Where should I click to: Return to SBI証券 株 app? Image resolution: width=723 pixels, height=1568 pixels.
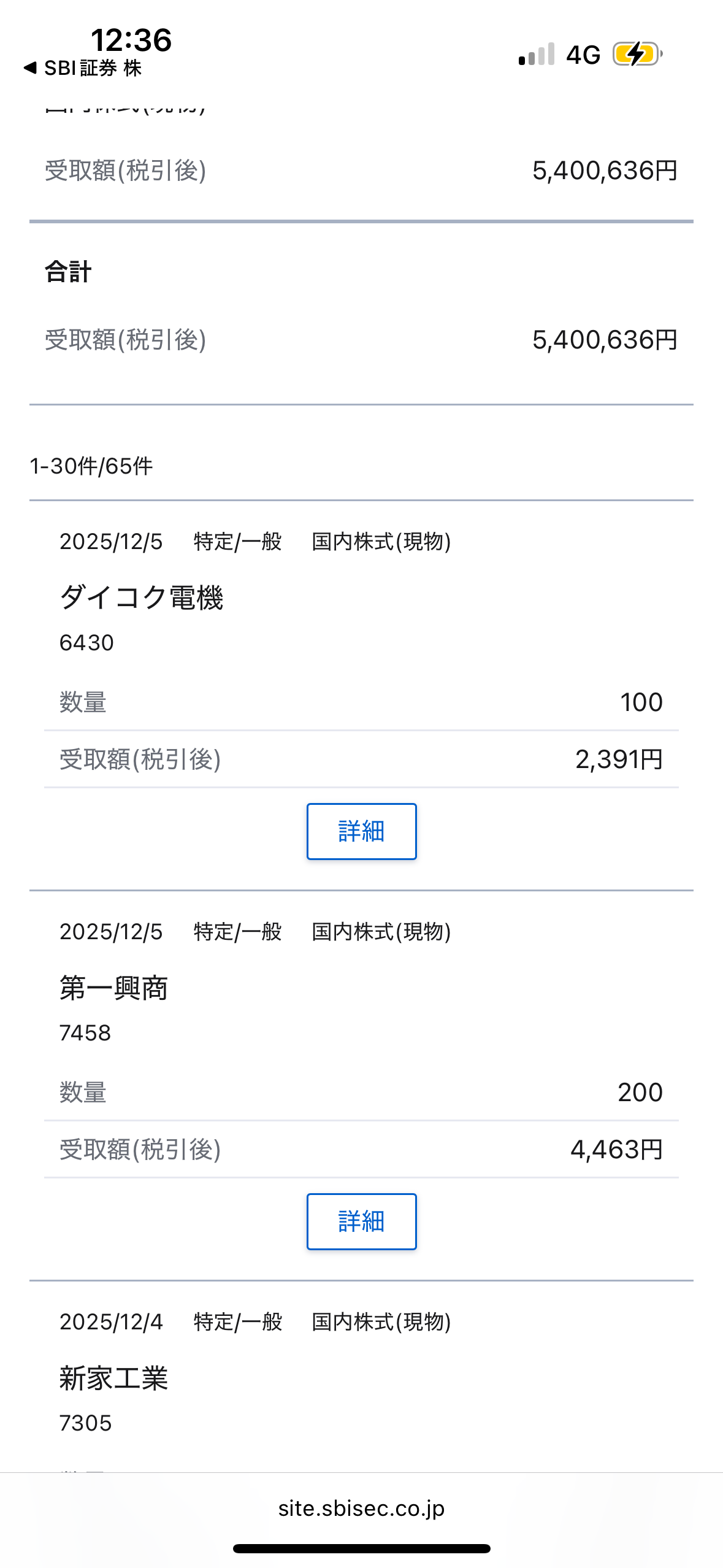(x=83, y=68)
